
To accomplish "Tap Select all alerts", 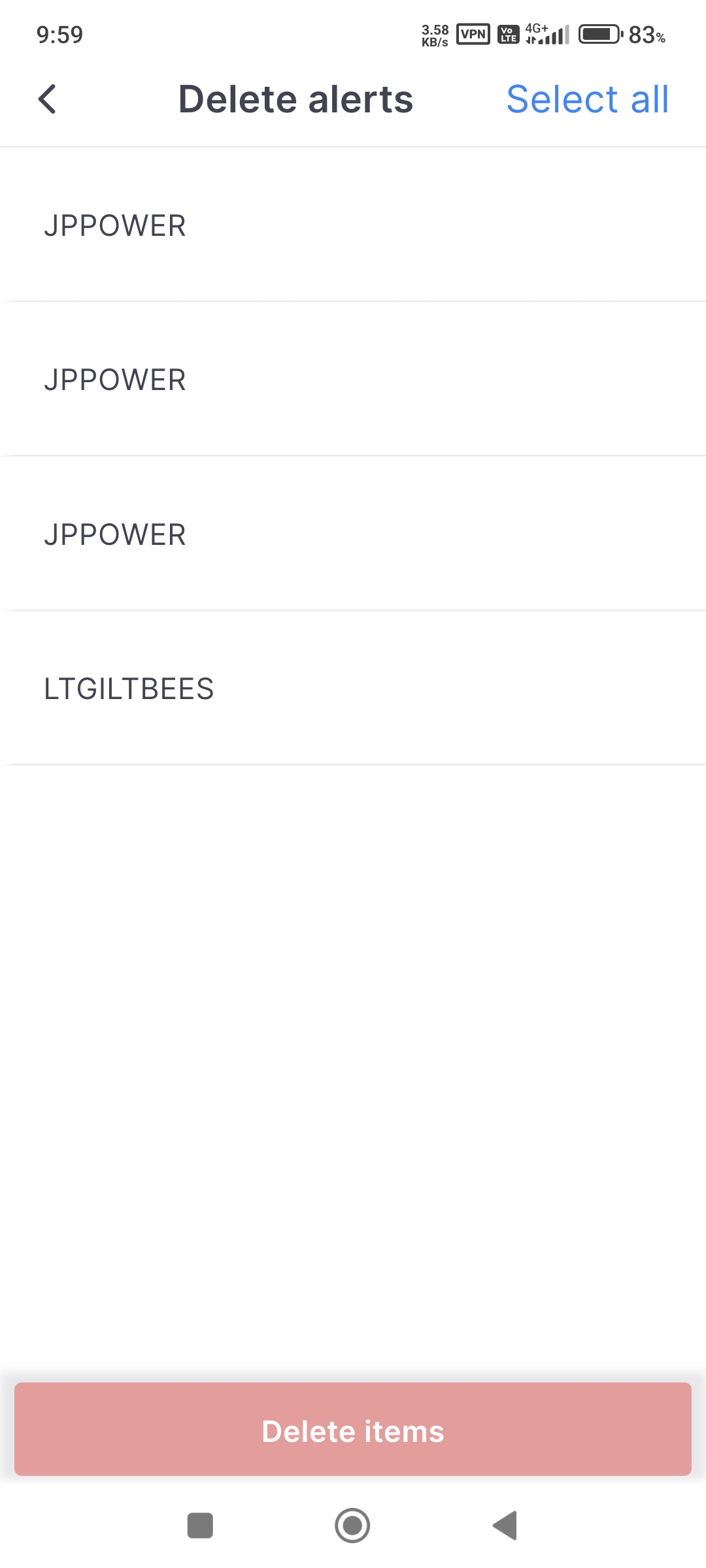I will tap(587, 99).
